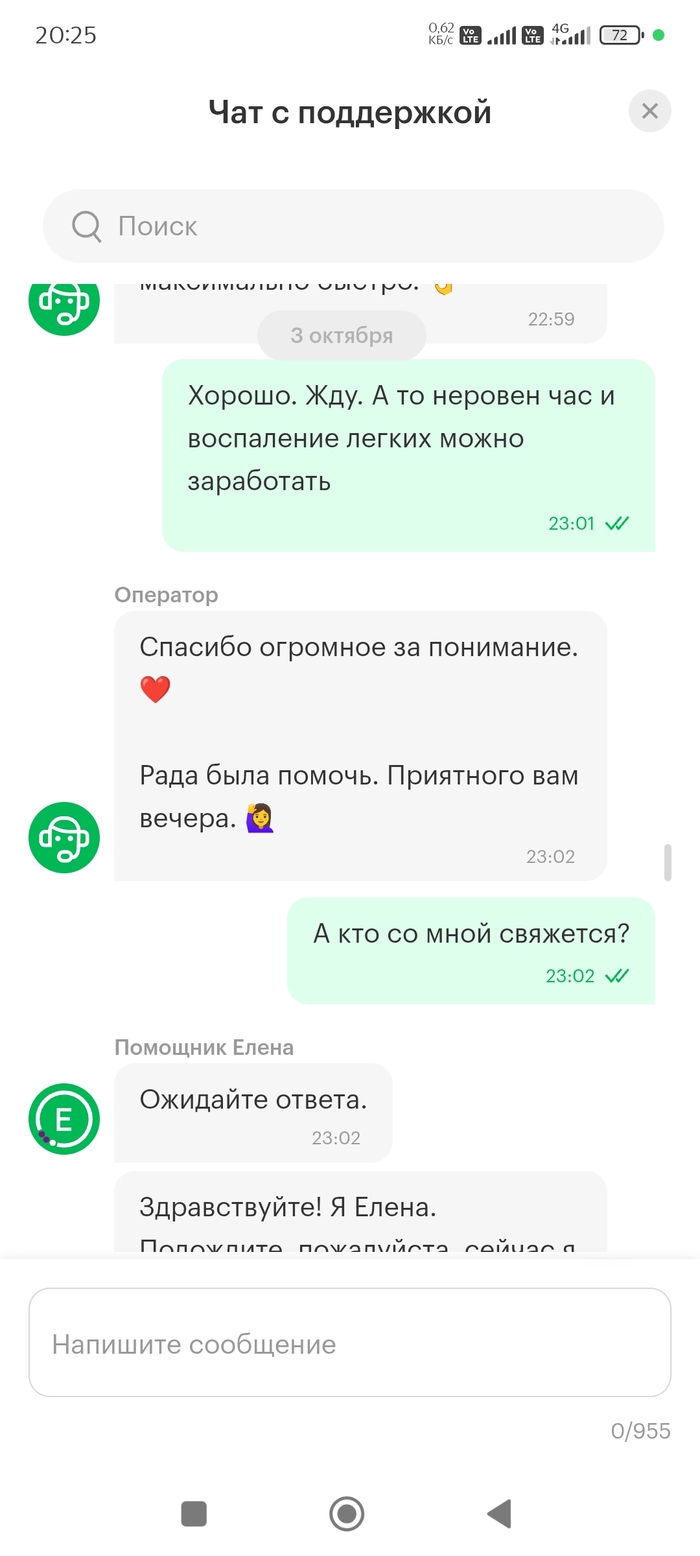The image size is (700, 1556).
Task: Close the support chat
Action: (x=649, y=111)
